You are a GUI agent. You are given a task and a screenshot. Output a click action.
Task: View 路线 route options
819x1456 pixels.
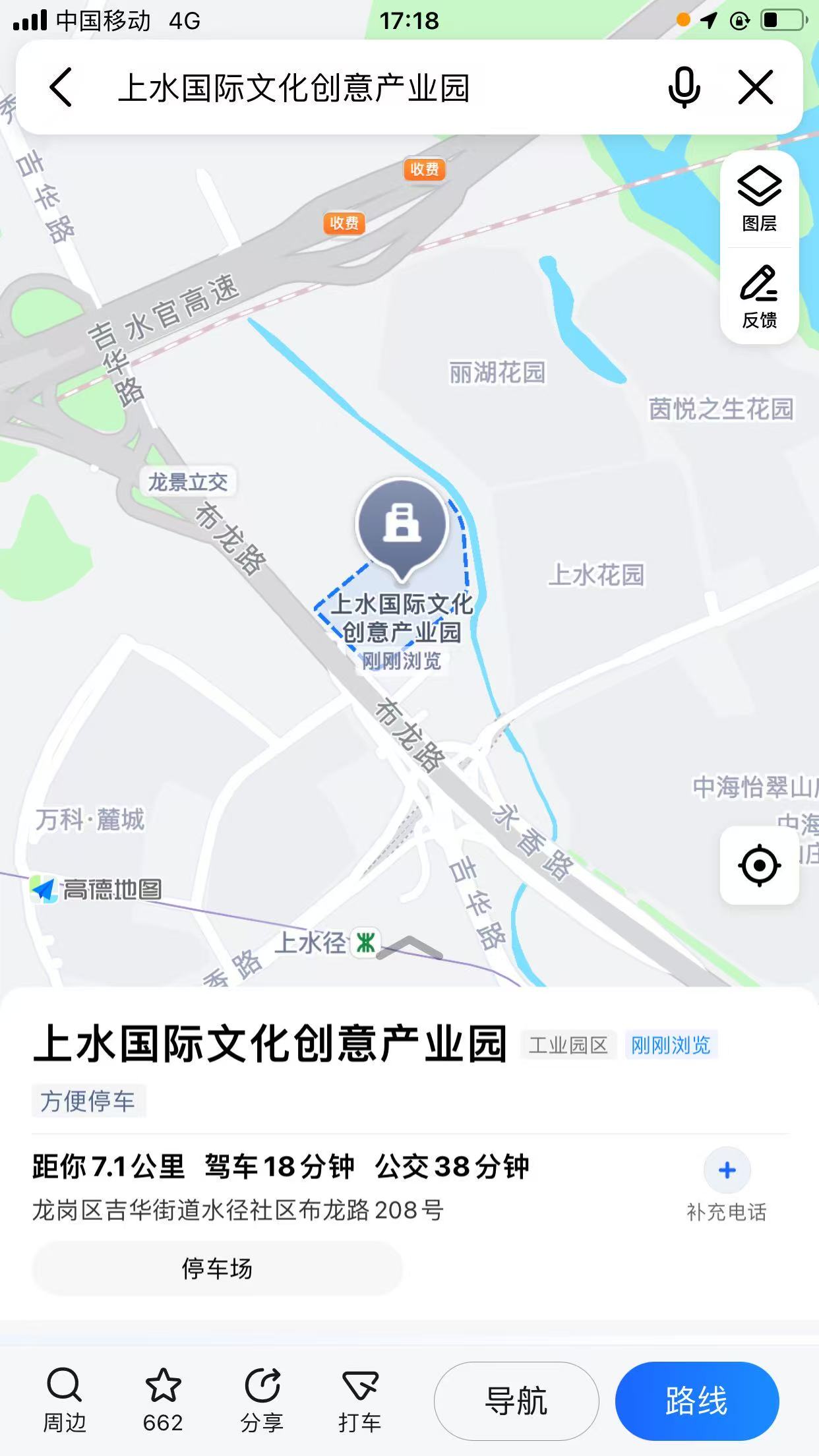[x=696, y=1401]
